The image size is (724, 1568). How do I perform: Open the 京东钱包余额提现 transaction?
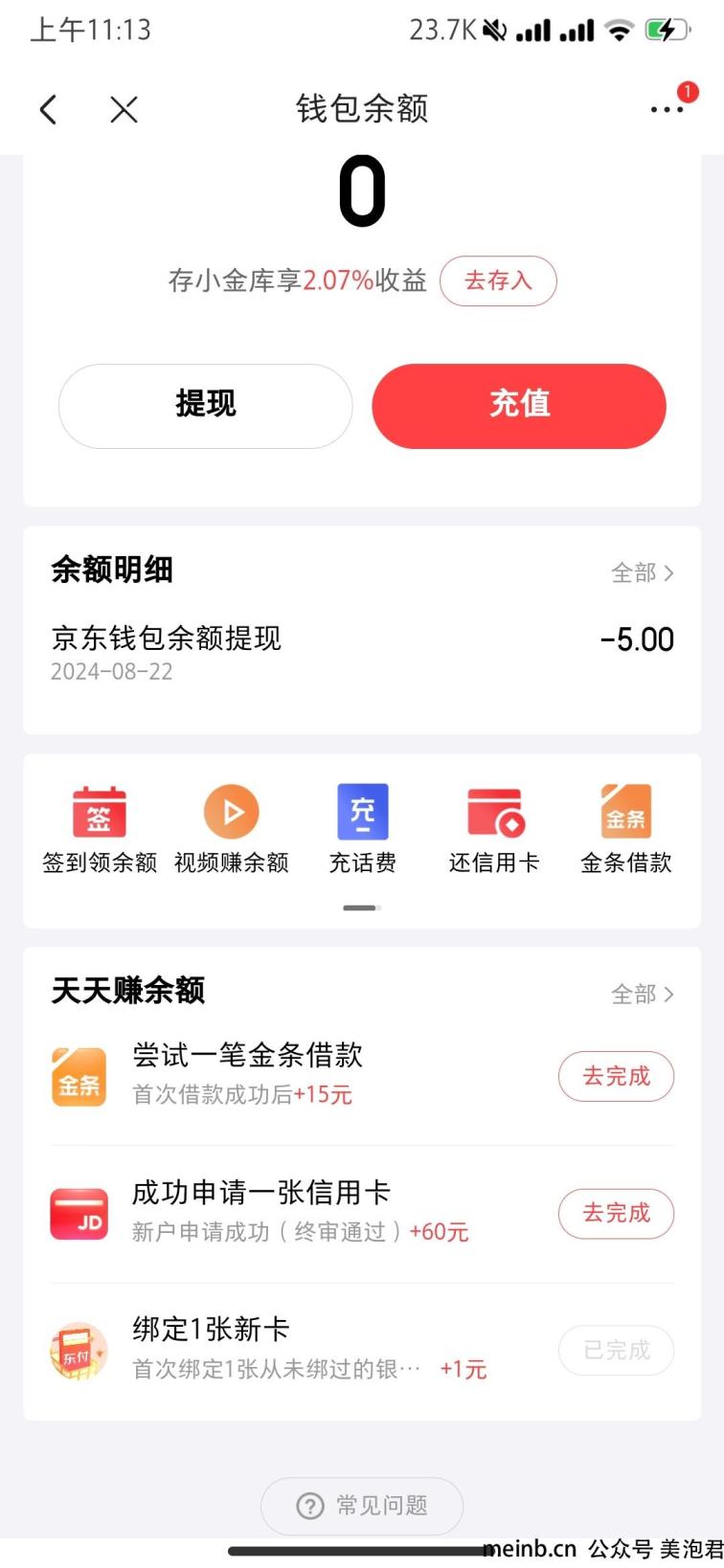tap(362, 654)
